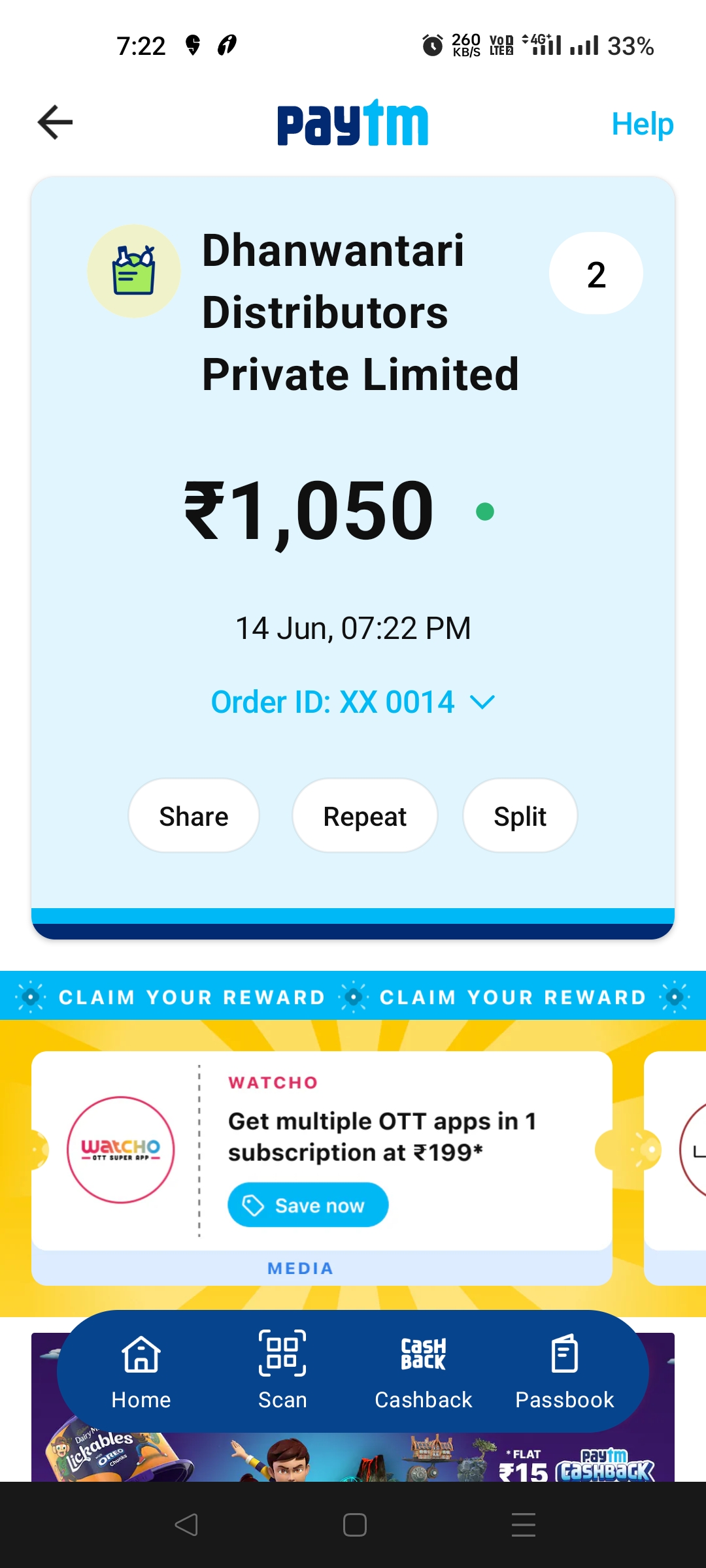Repeat this payment
This screenshot has width=706, height=1568.
click(x=365, y=816)
